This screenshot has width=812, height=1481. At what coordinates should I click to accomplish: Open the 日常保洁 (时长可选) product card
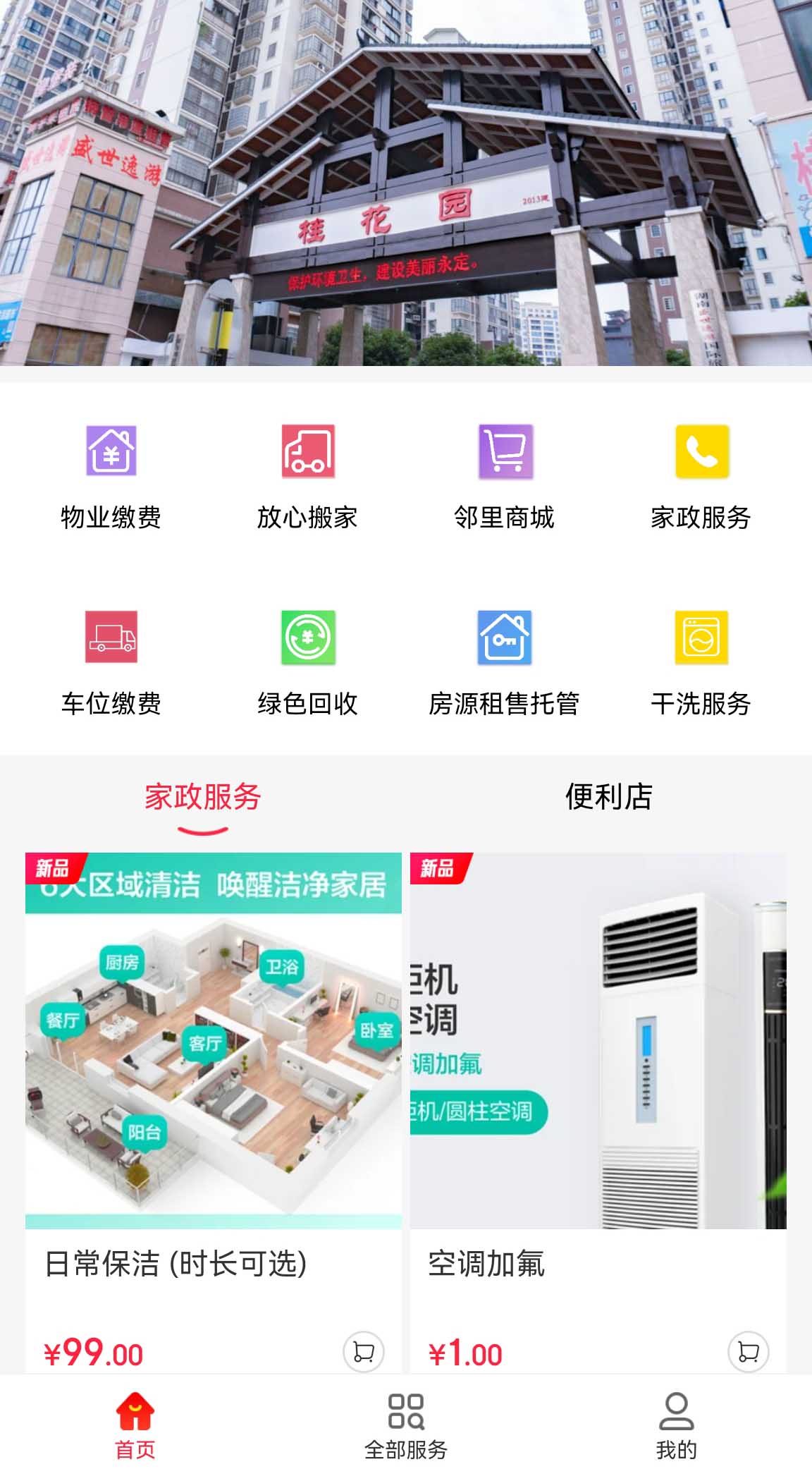pos(213,1058)
